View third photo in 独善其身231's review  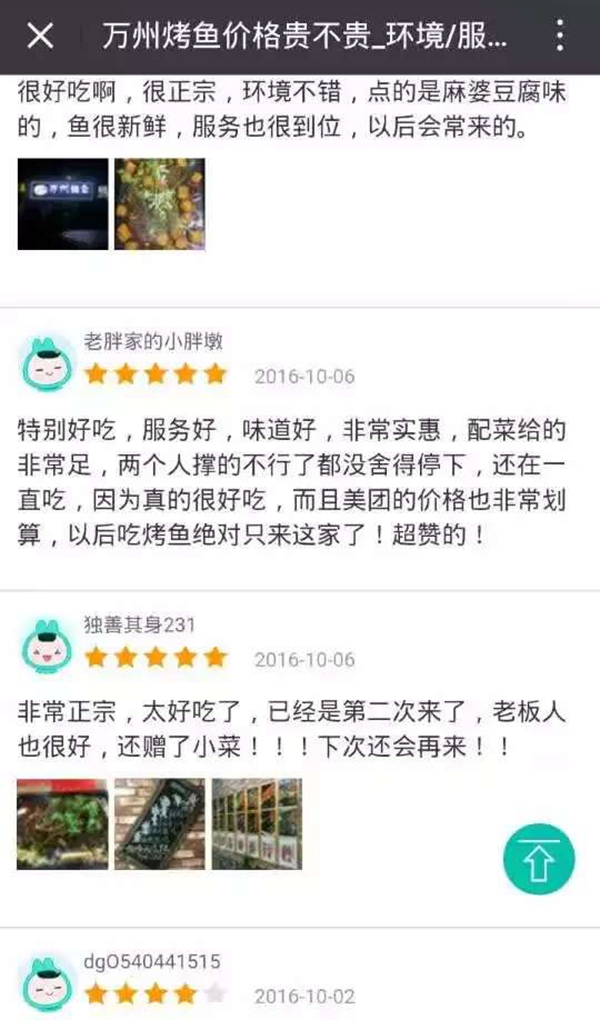pyautogui.click(x=256, y=824)
